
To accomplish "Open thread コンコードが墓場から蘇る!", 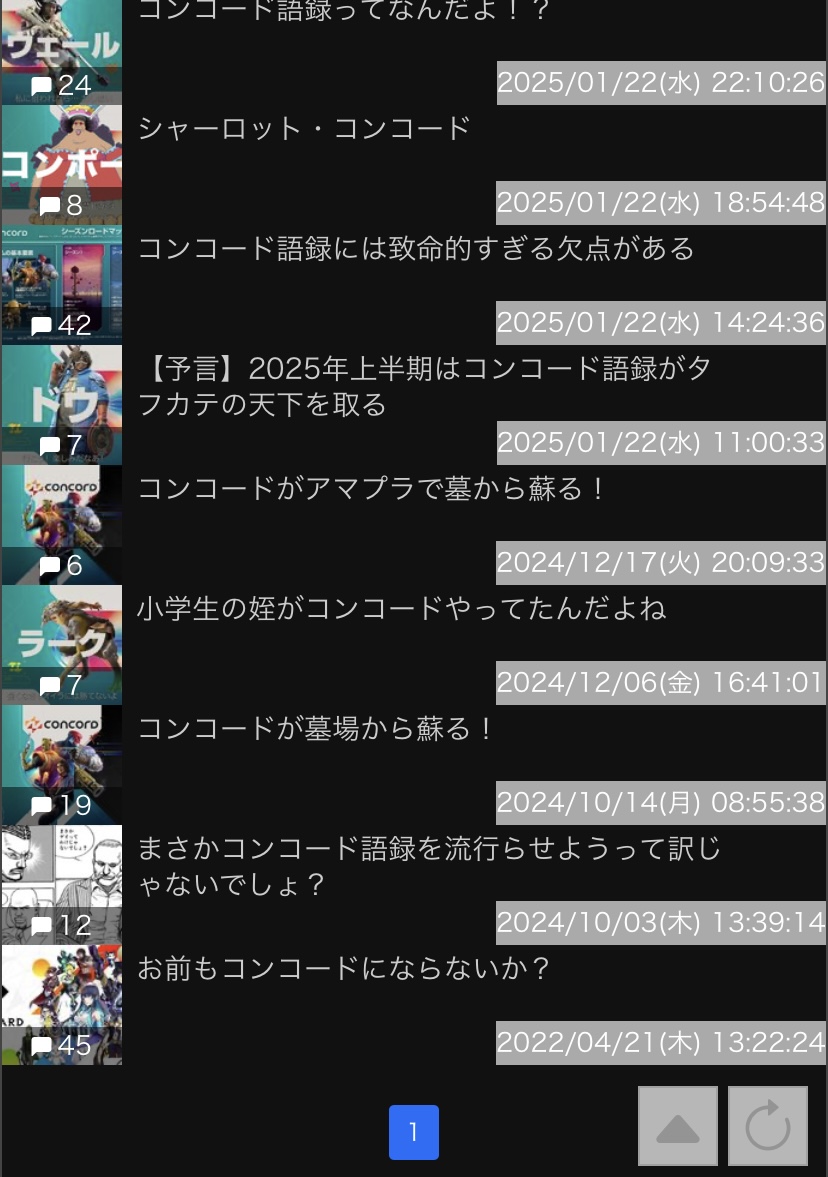I will point(315,729).
